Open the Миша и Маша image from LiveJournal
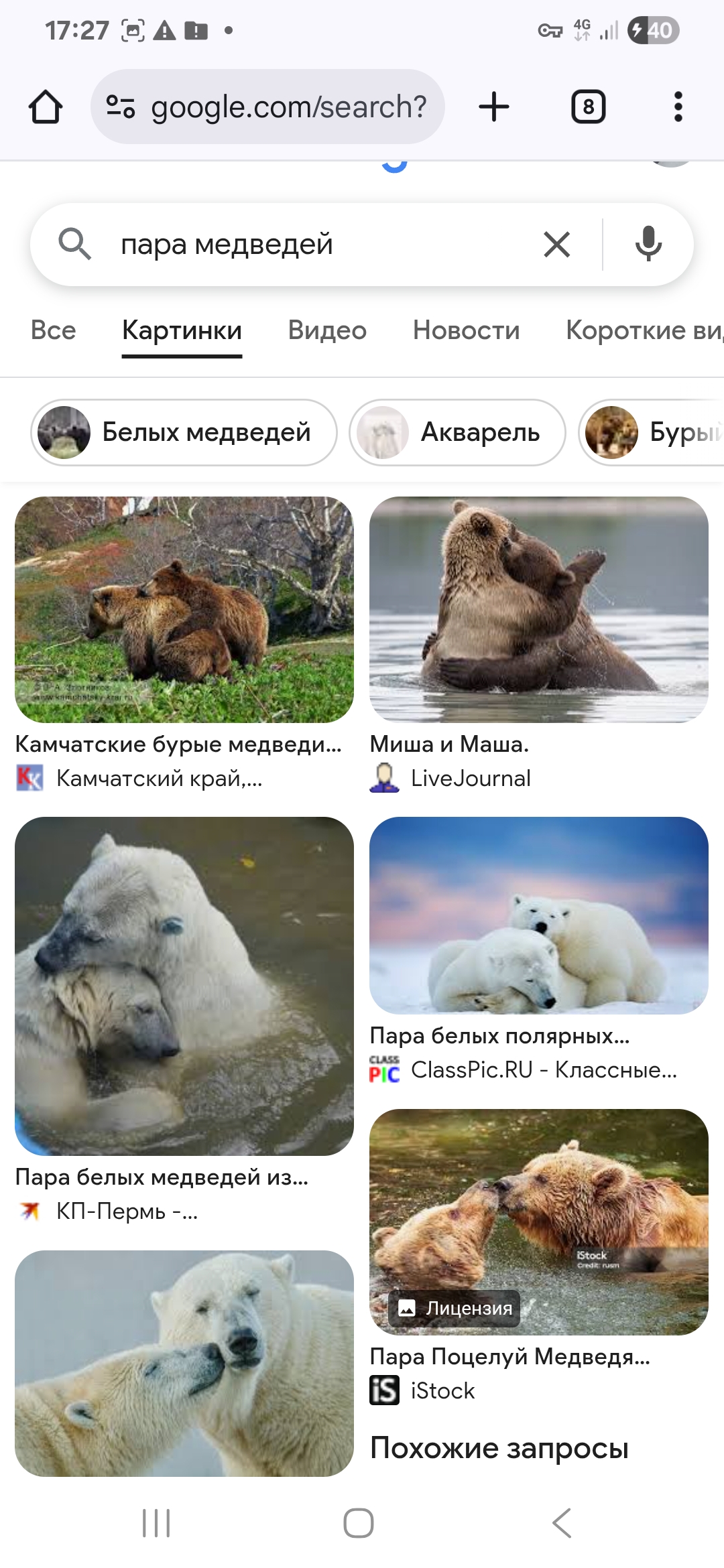This screenshot has width=724, height=1568. pos(538,610)
